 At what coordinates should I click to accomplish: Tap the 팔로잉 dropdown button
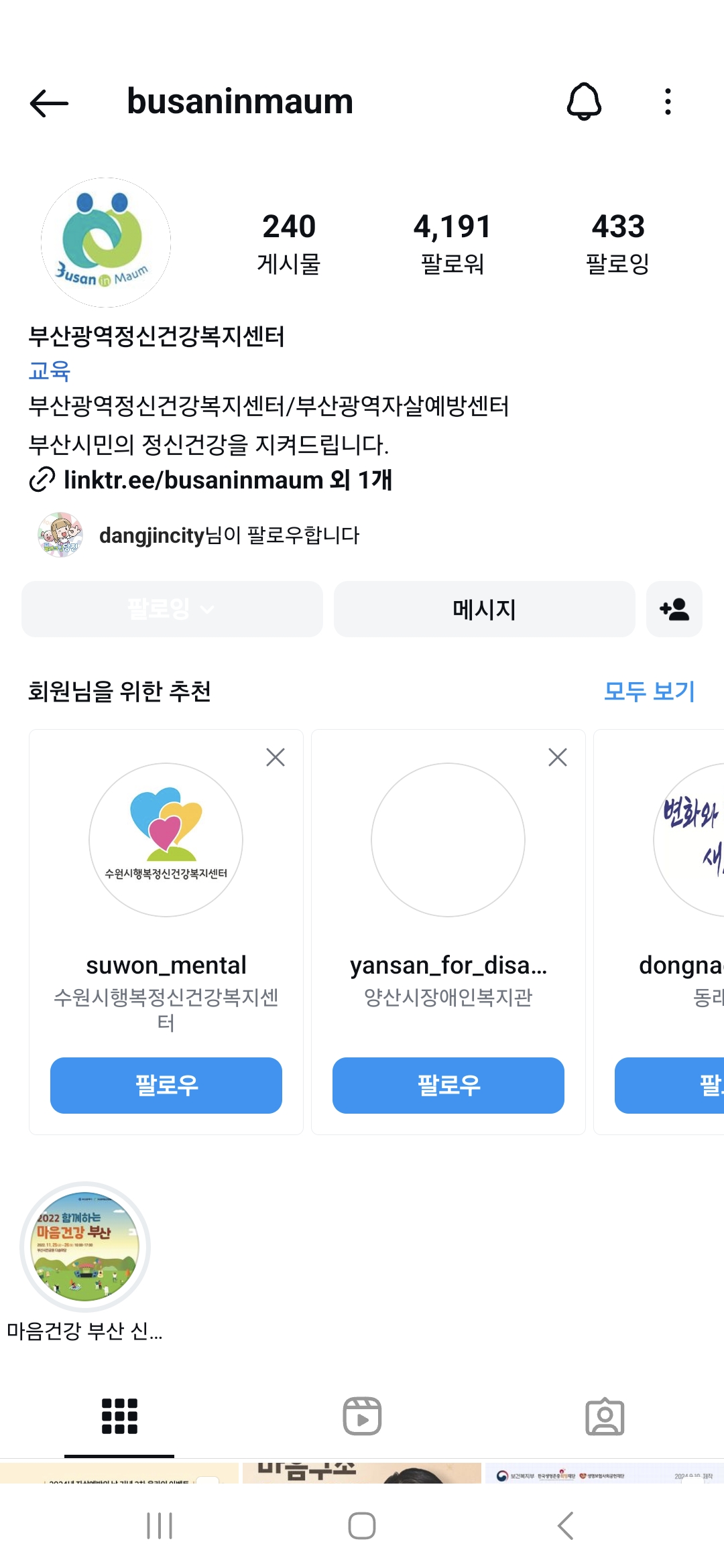tap(172, 609)
